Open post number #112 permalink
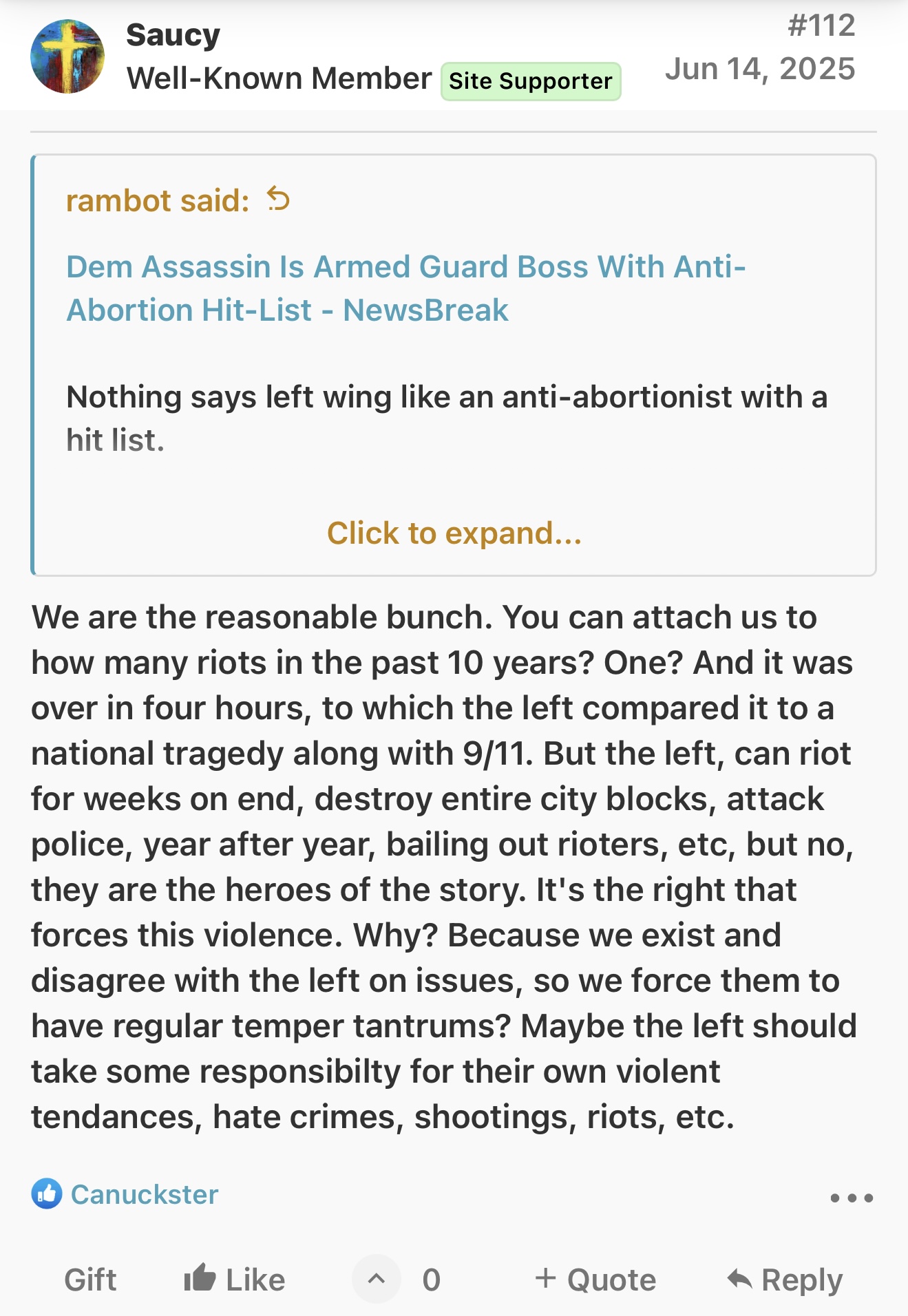908x1316 pixels. click(x=821, y=26)
